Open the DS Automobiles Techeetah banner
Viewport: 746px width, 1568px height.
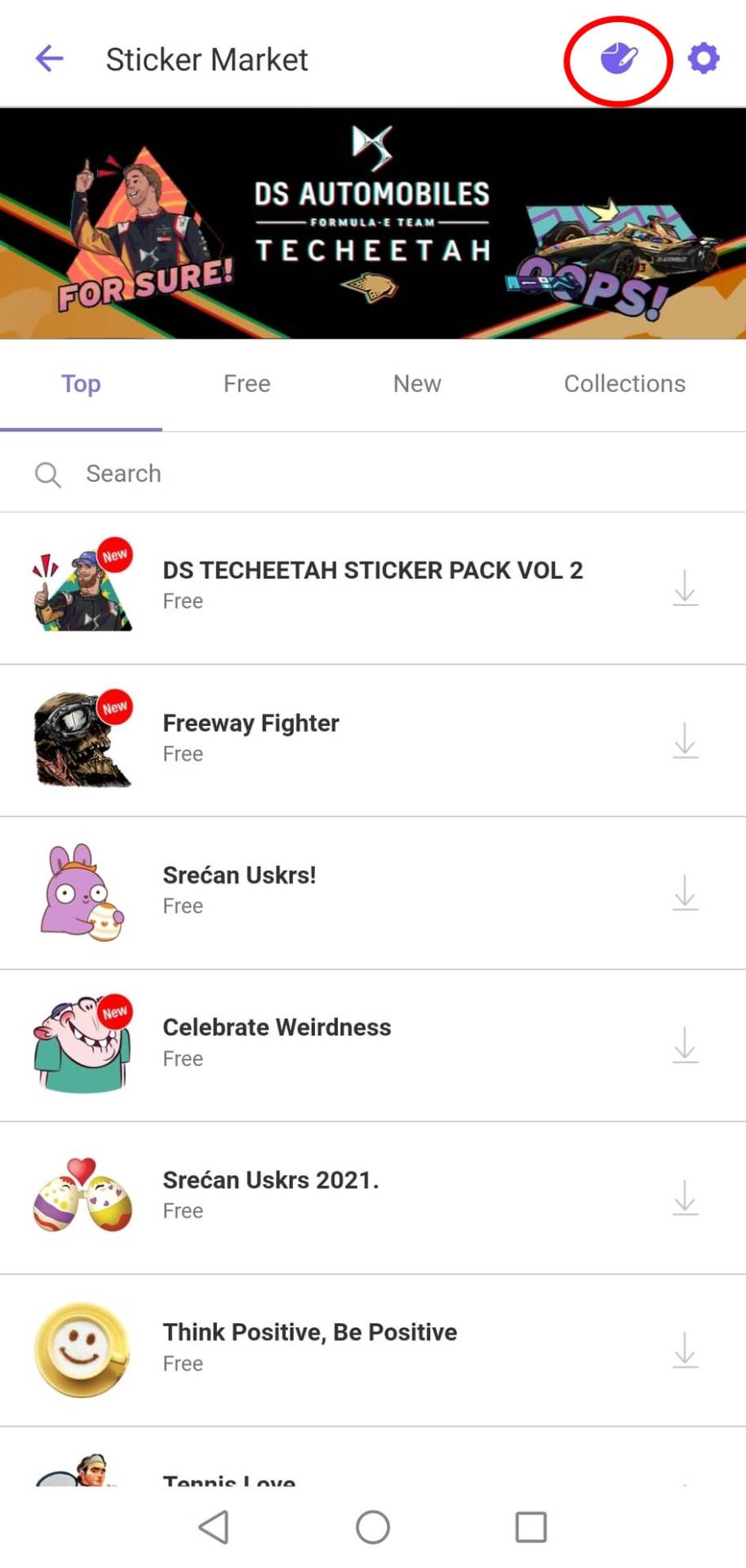pos(373,222)
